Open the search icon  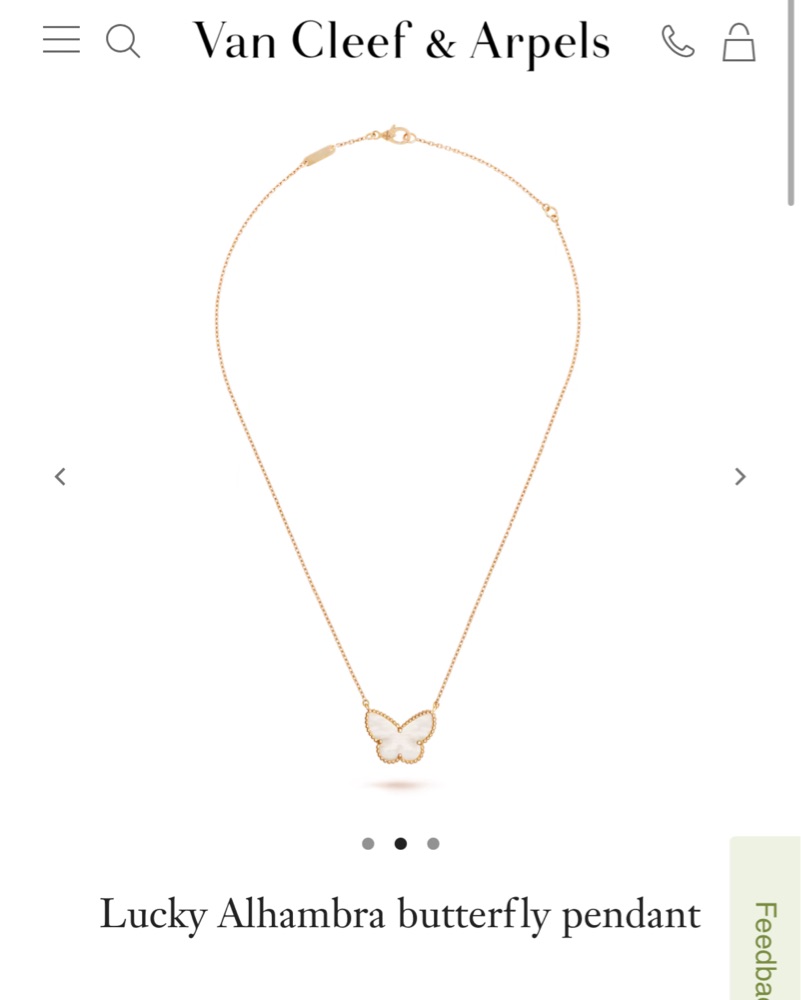coord(123,41)
